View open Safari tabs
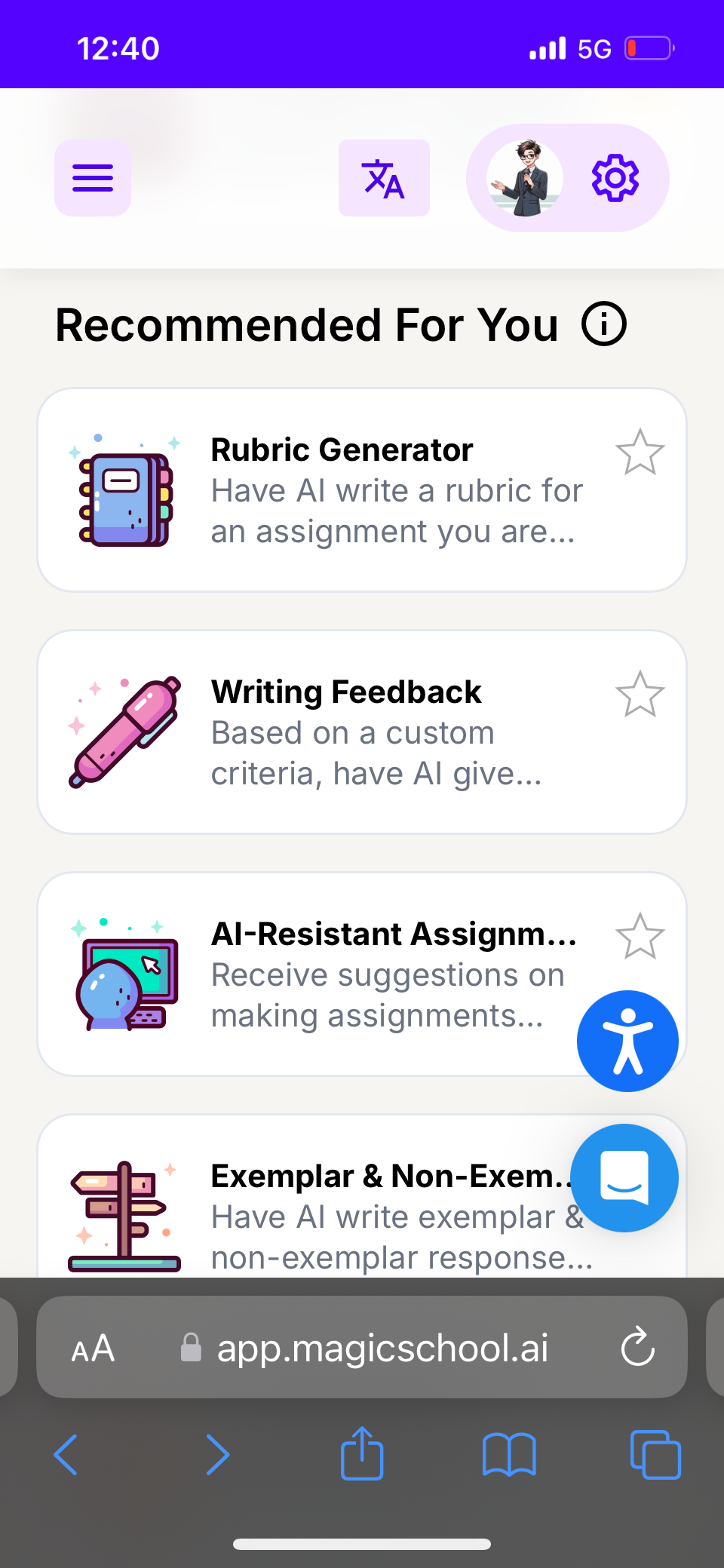724x1568 pixels. coord(655,1453)
